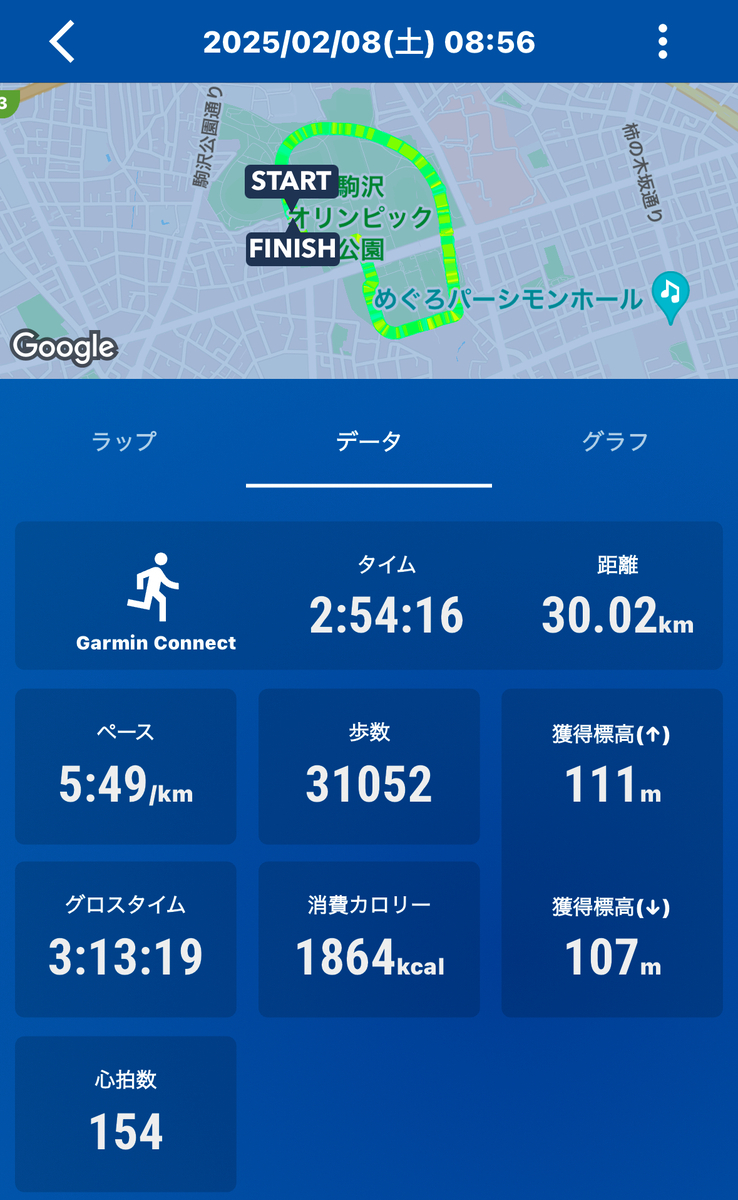Open the three-dot overflow menu
Screen dimensions: 738x1200
click(x=662, y=42)
